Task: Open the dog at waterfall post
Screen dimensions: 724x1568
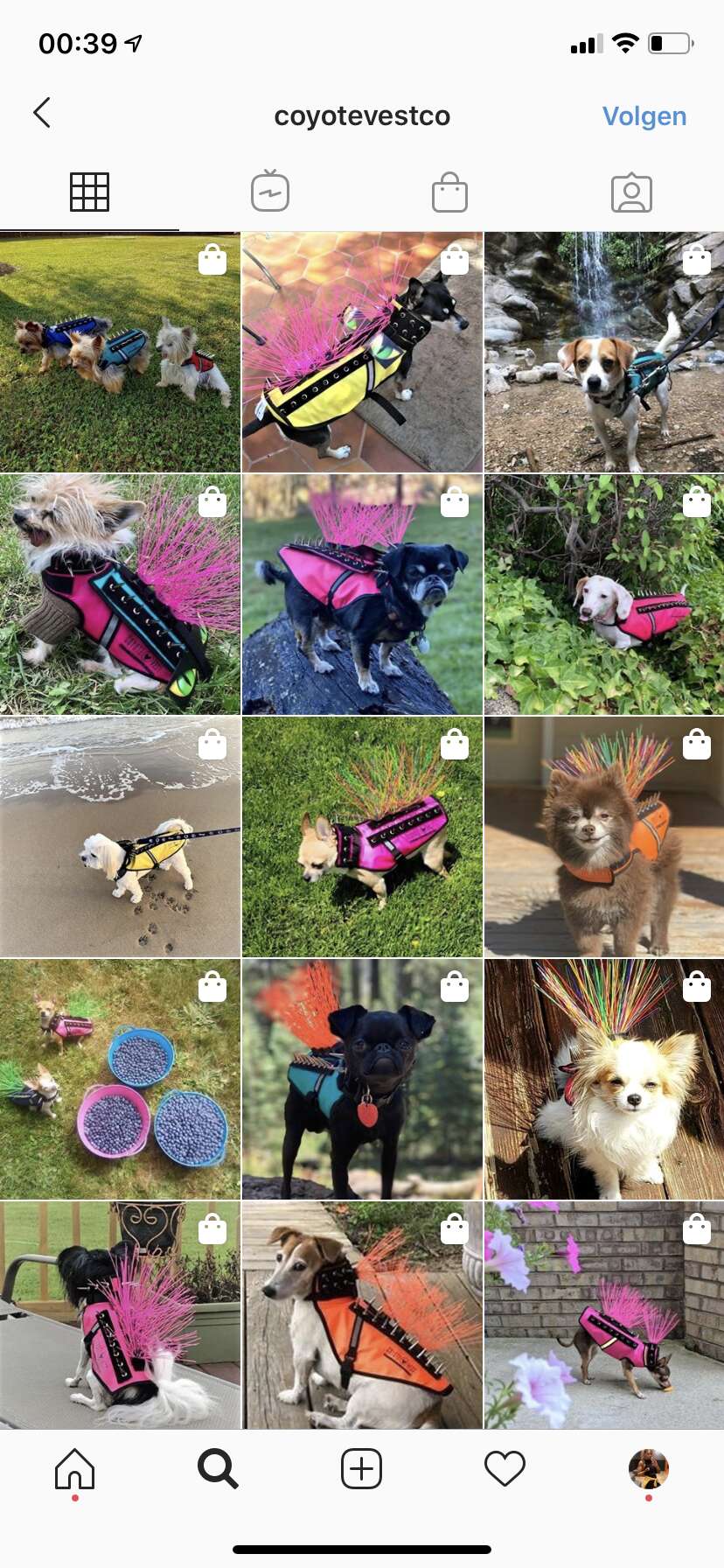Action: [604, 353]
